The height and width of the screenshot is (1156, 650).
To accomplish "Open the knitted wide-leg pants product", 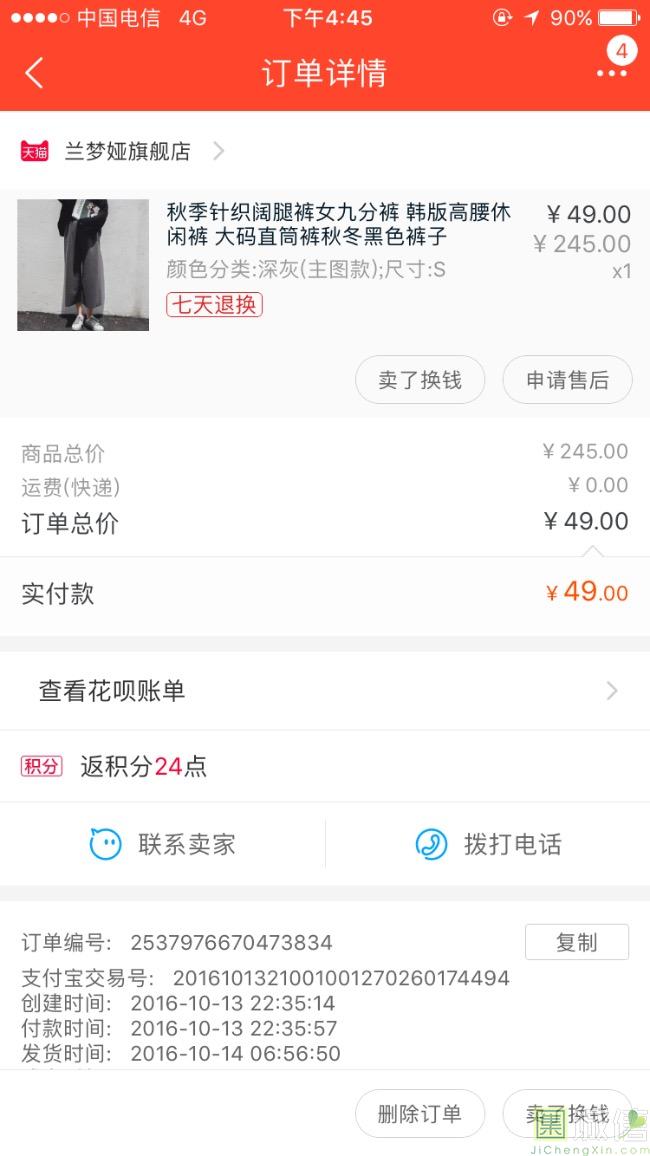I will 325,266.
